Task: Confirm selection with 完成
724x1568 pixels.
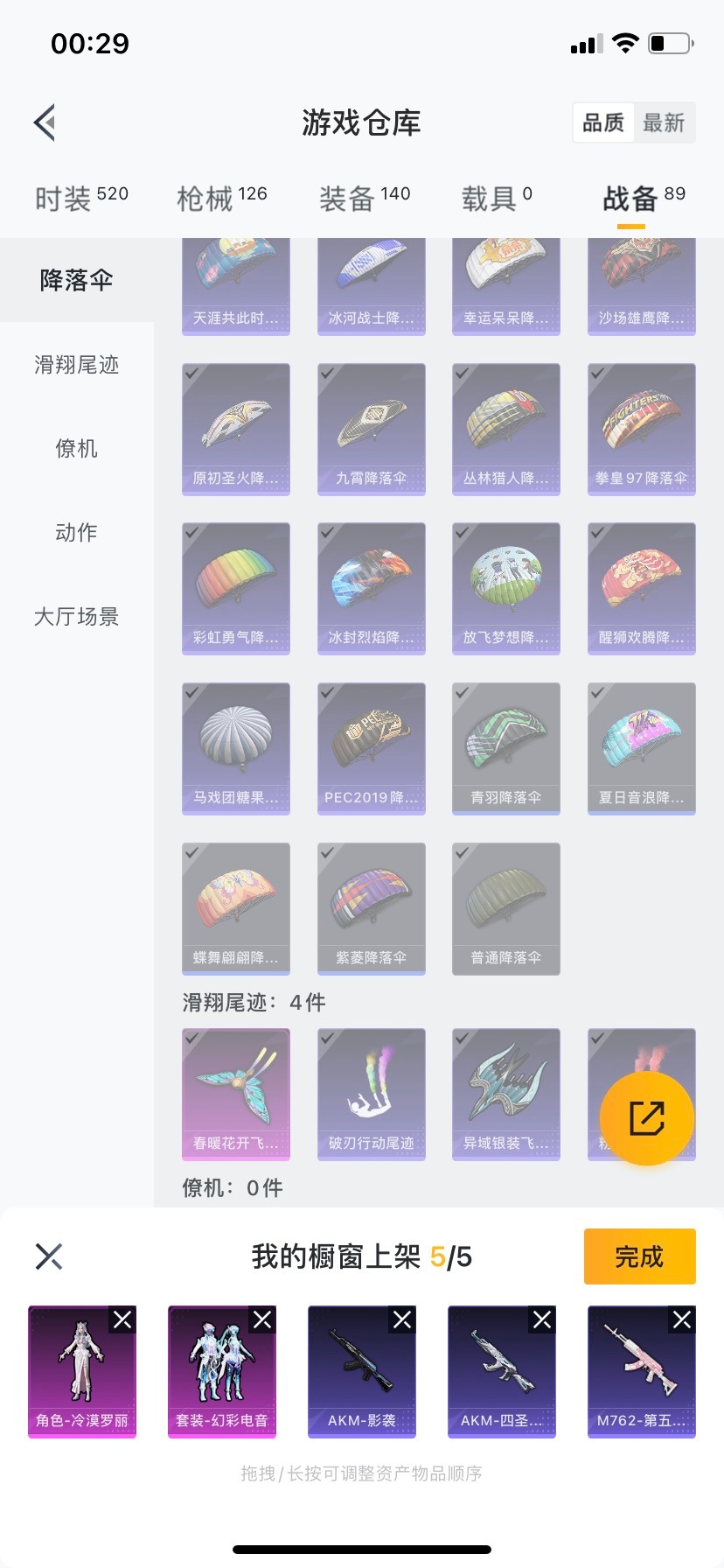Action: [x=639, y=1256]
